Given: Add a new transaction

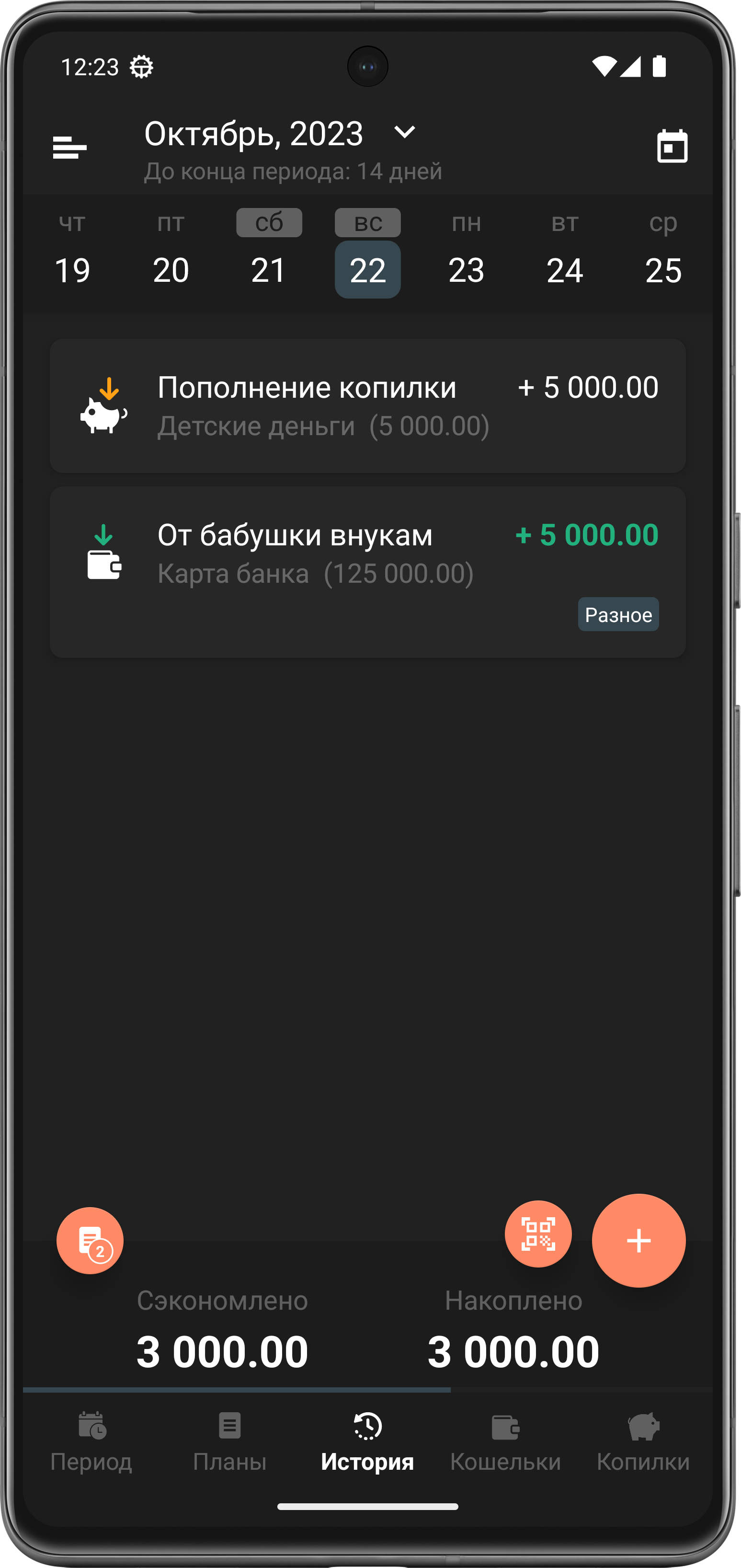Looking at the screenshot, I should click(638, 1241).
